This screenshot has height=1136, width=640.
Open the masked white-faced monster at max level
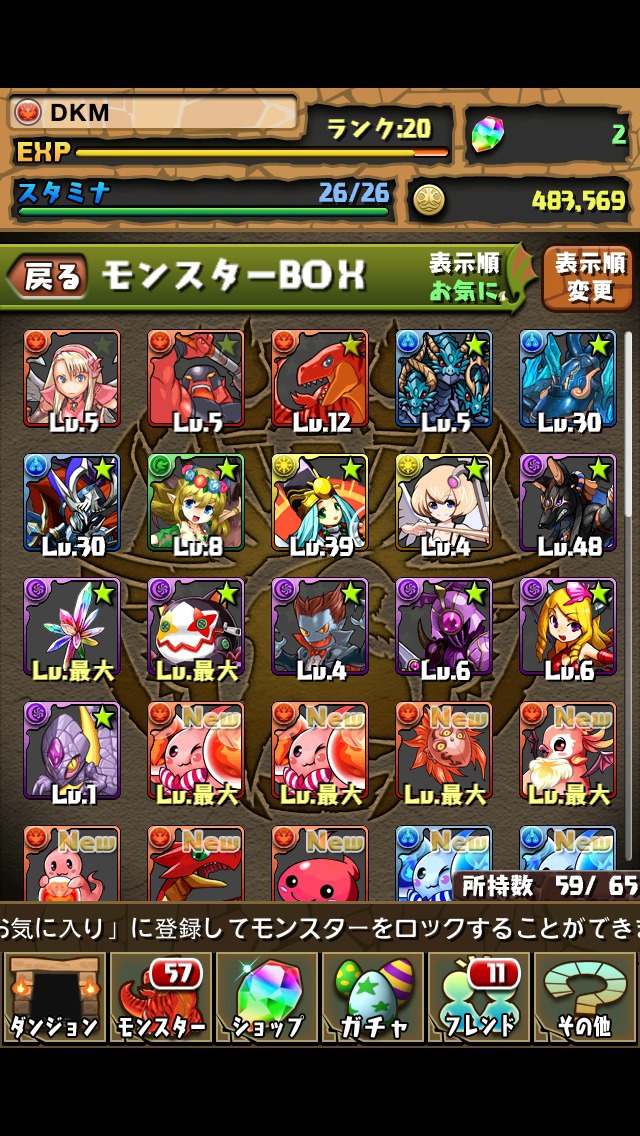click(x=196, y=628)
